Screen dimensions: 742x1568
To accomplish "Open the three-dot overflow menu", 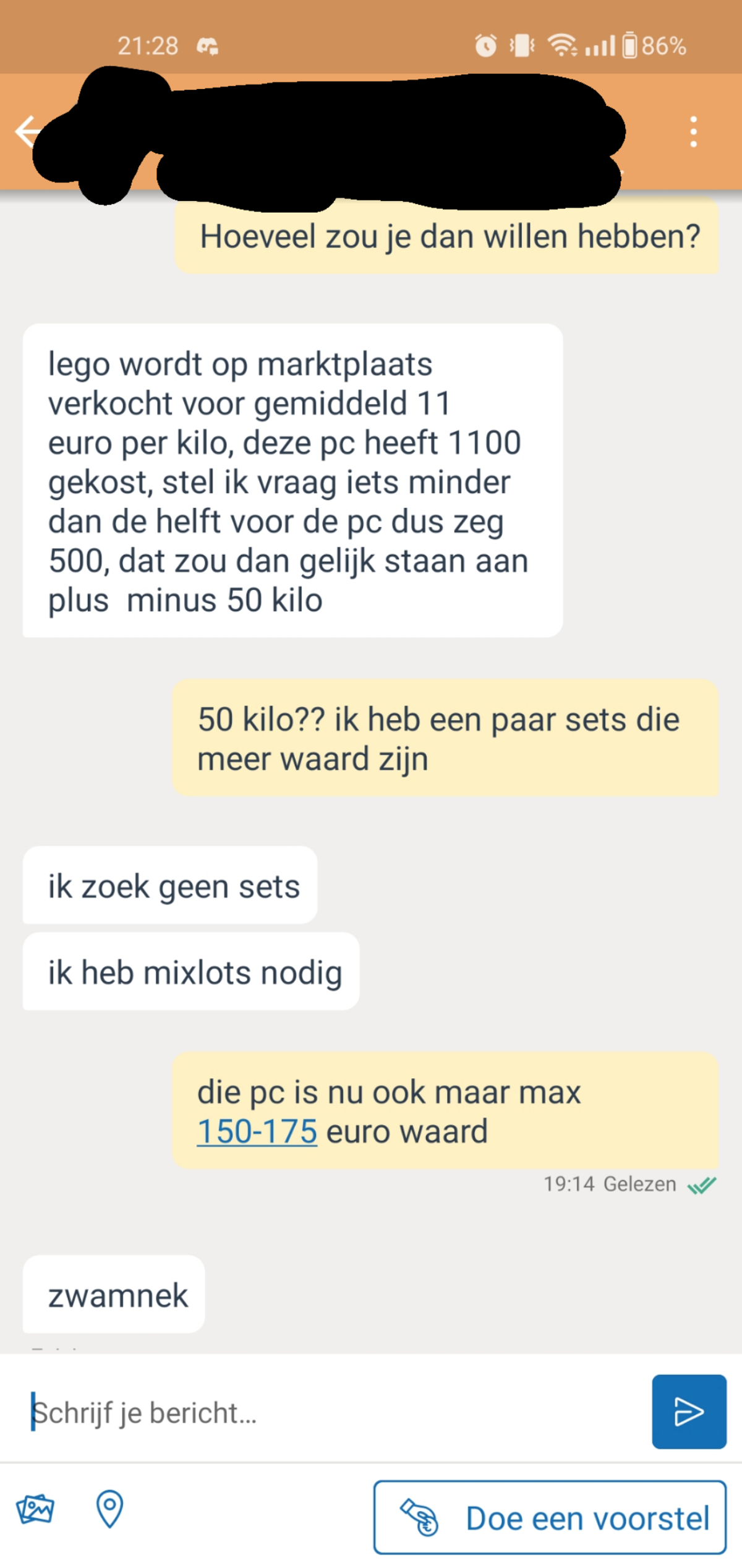I will point(693,132).
